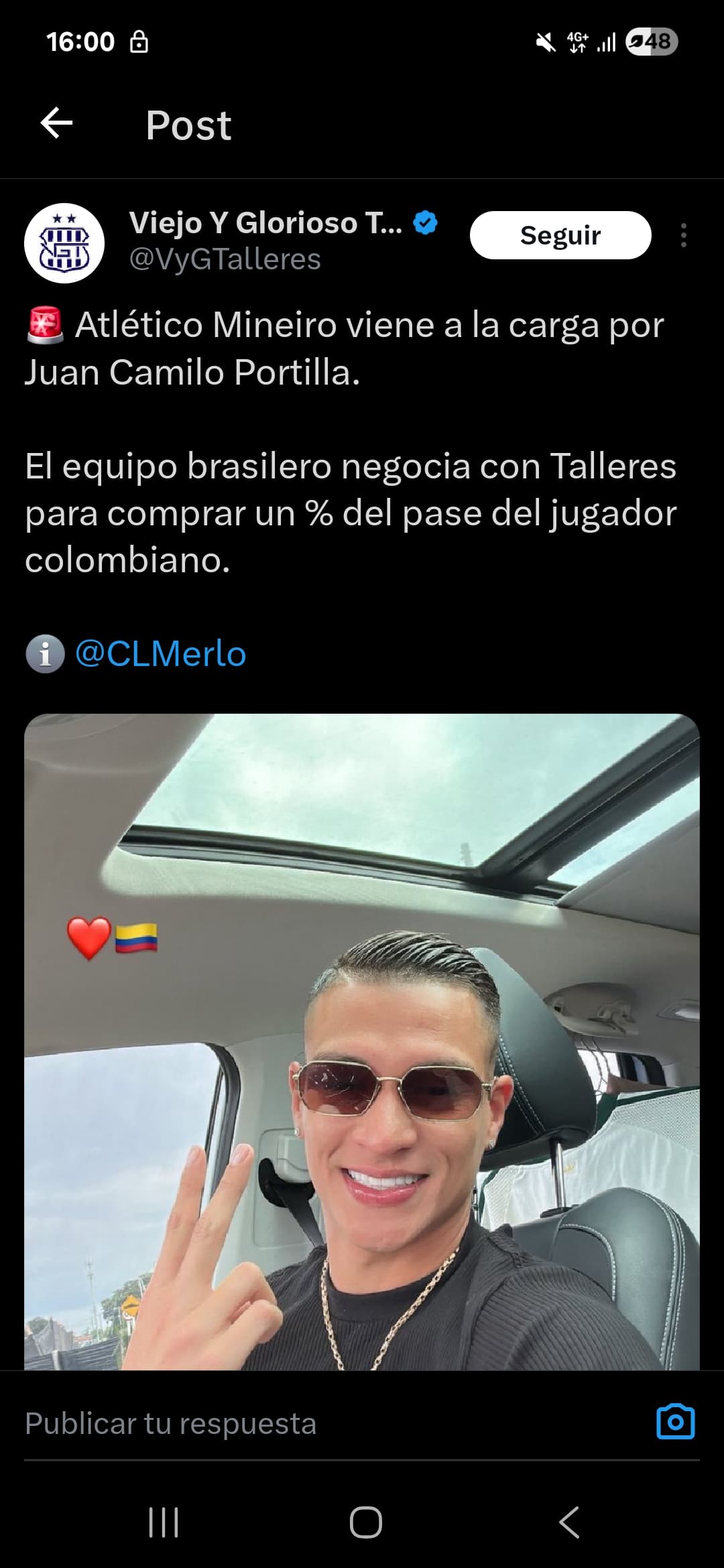Open the post's three-dot overflow menu
Viewport: 724px width, 1568px height.
[x=683, y=235]
